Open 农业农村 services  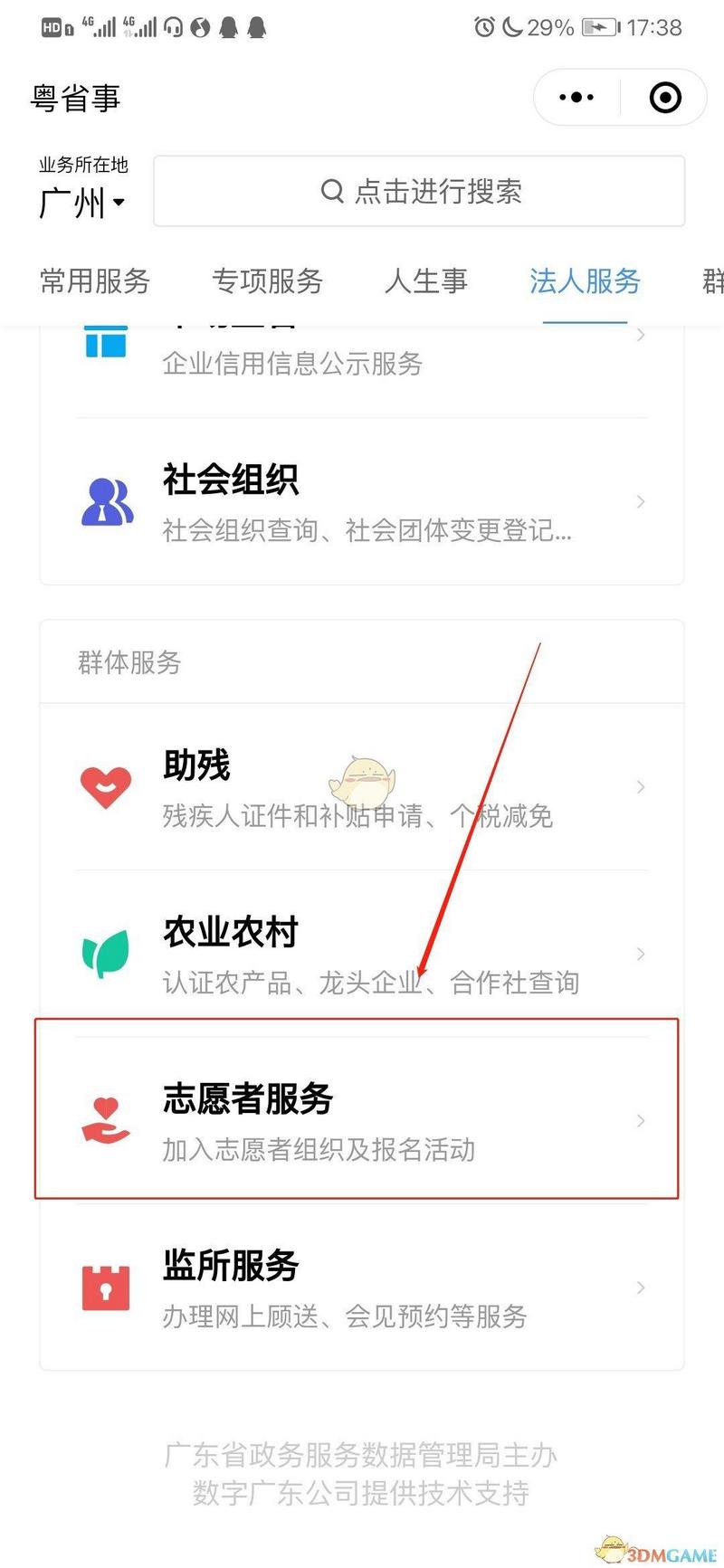coord(362,955)
